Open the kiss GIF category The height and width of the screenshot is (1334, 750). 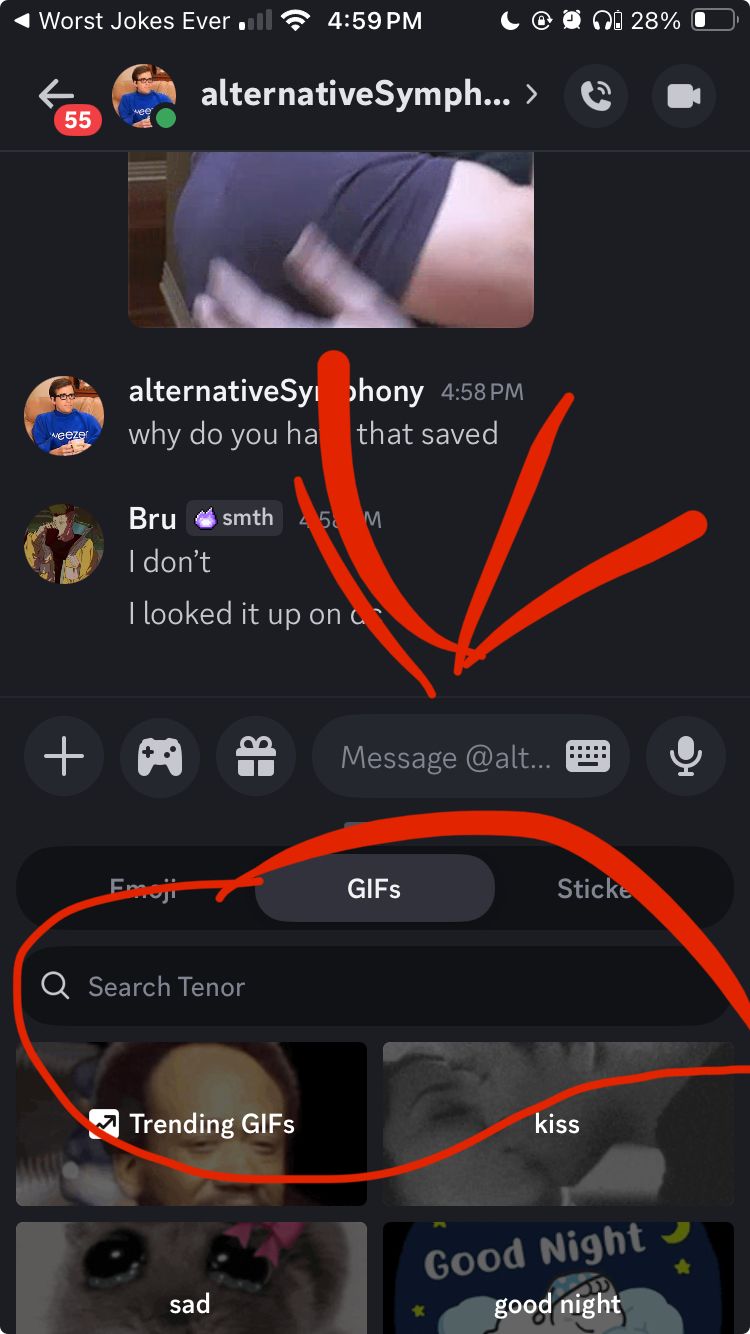pyautogui.click(x=558, y=1124)
